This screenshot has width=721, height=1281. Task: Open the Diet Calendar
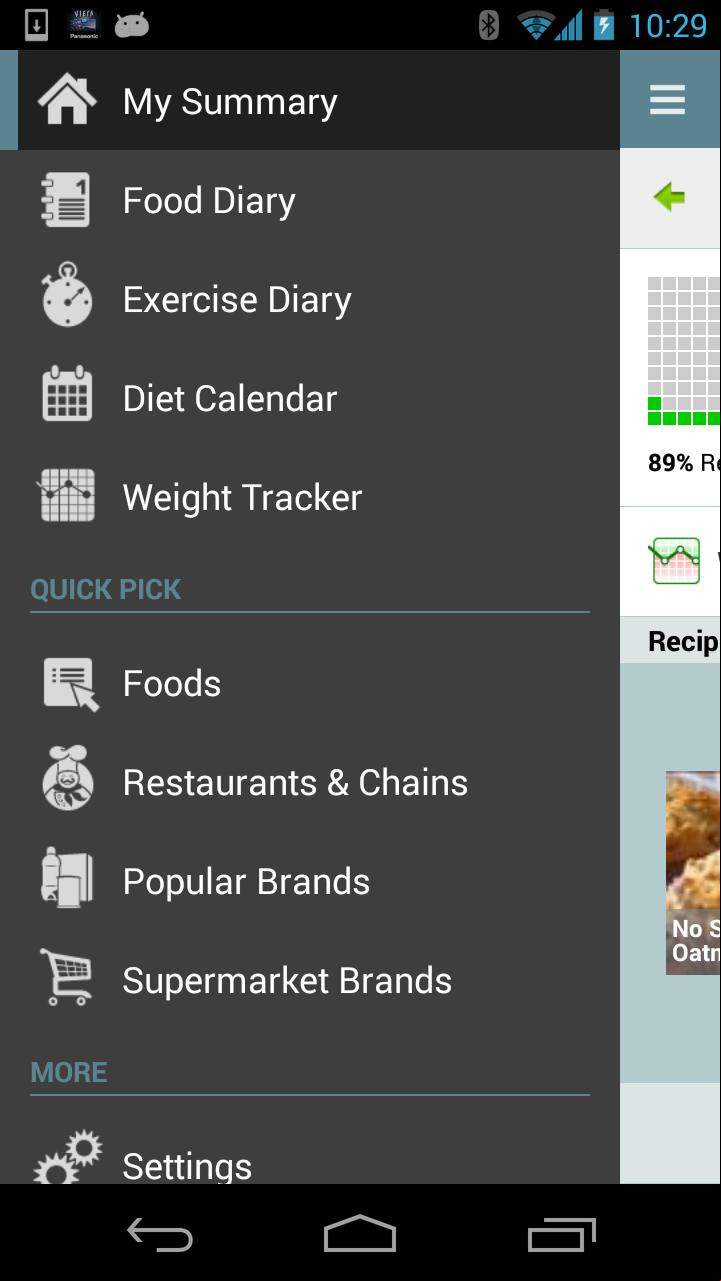pos(319,398)
